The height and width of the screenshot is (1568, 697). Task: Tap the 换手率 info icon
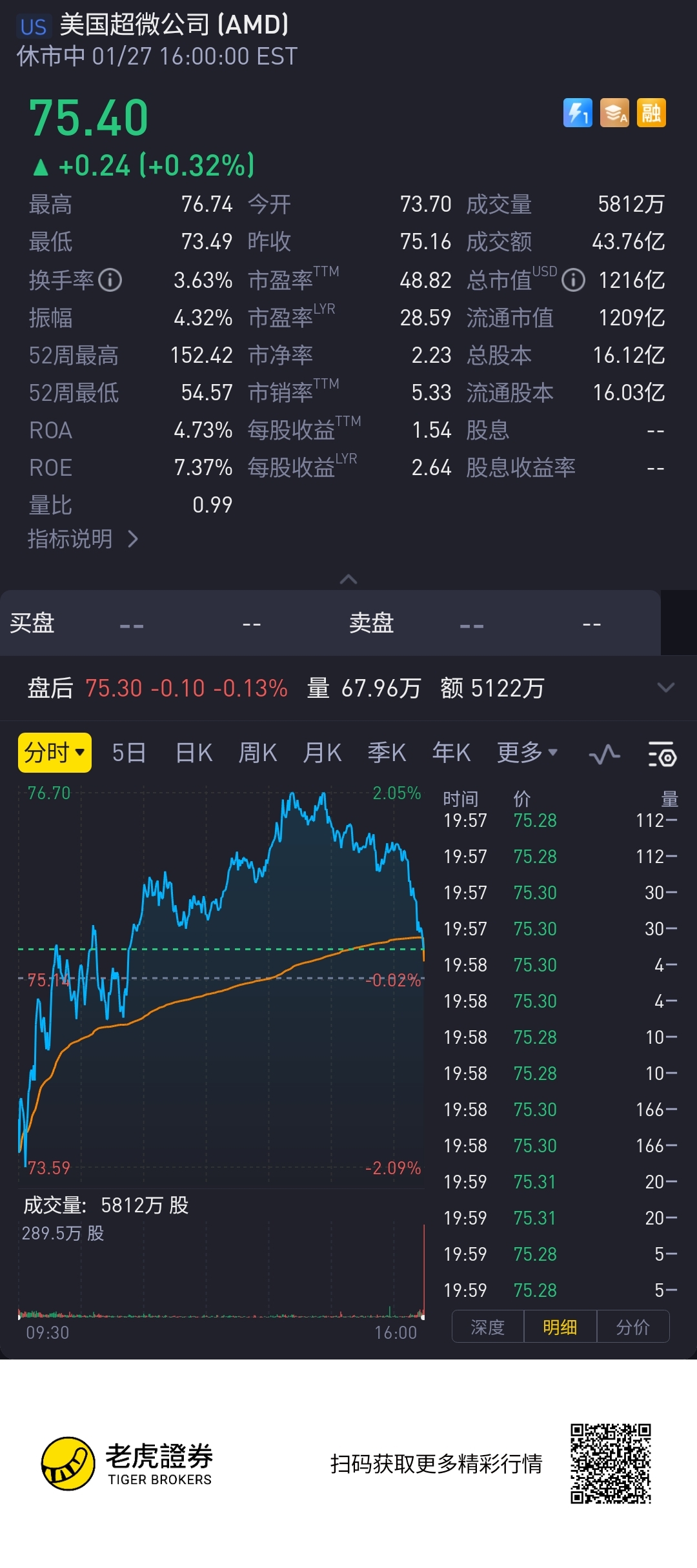pyautogui.click(x=110, y=280)
